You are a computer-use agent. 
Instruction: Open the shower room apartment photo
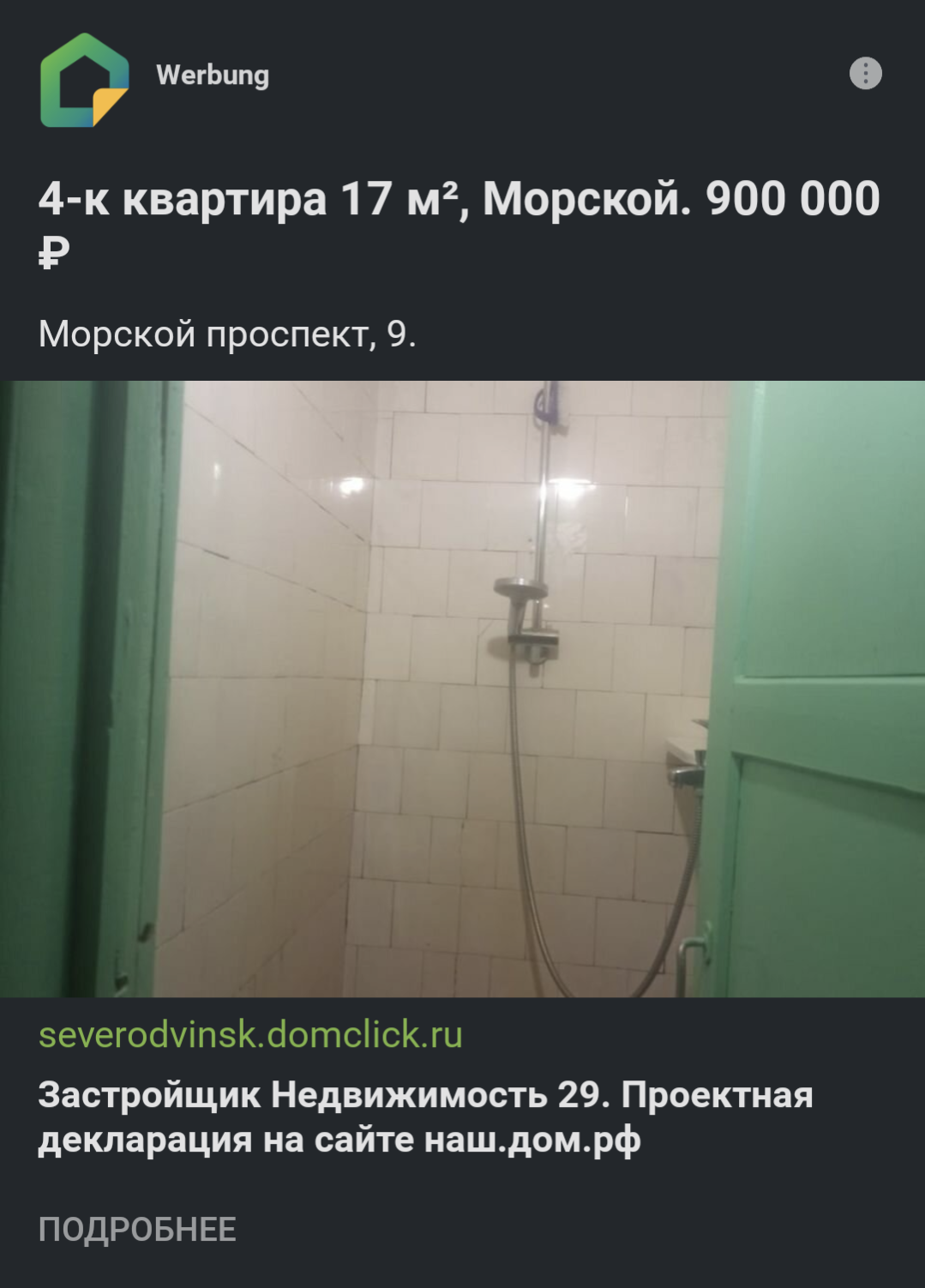coord(462,689)
